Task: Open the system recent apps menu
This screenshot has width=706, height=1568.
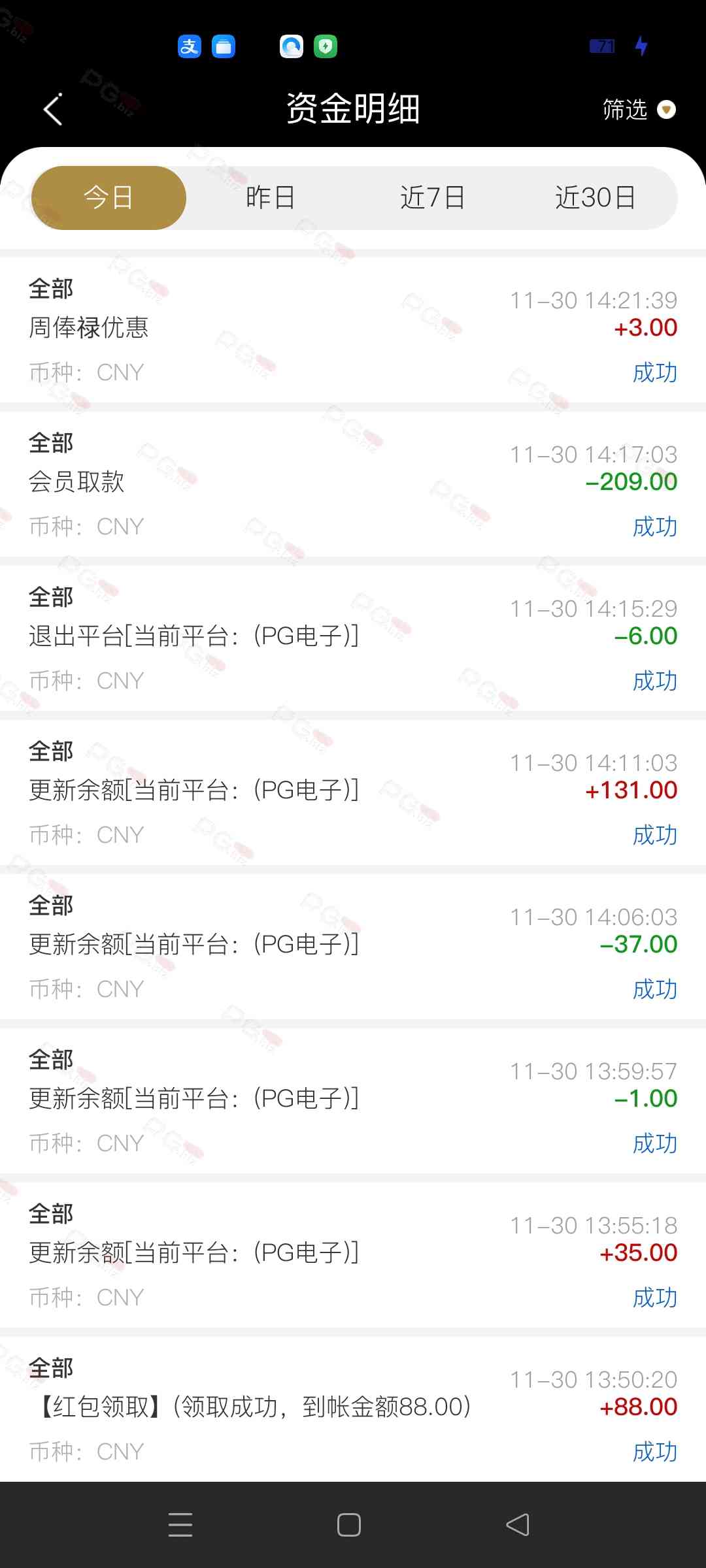Action: pos(180,1525)
